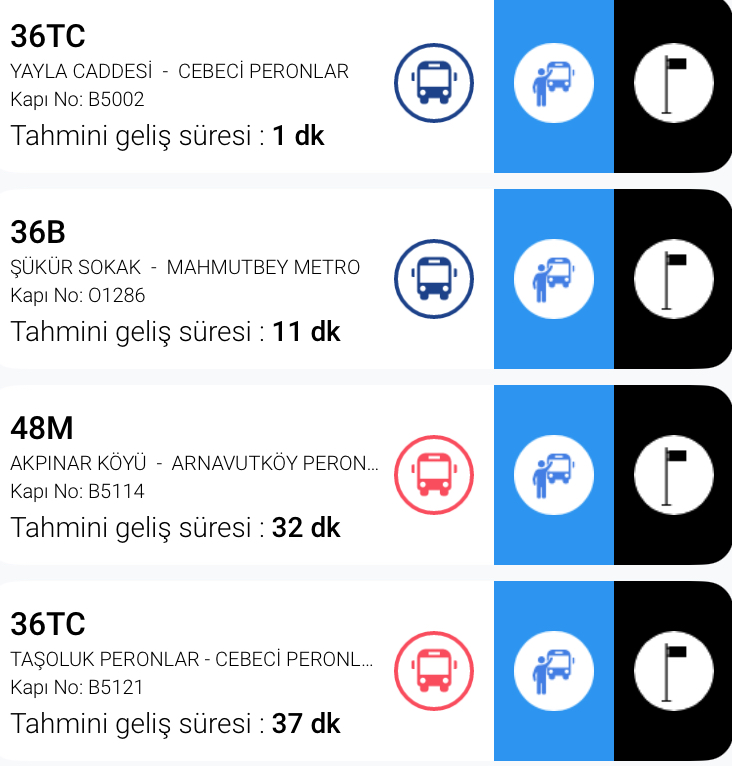Image resolution: width=732 pixels, height=766 pixels.
Task: Tap the passenger-at-bus icon for door B5121
Action: pyautogui.click(x=553, y=670)
